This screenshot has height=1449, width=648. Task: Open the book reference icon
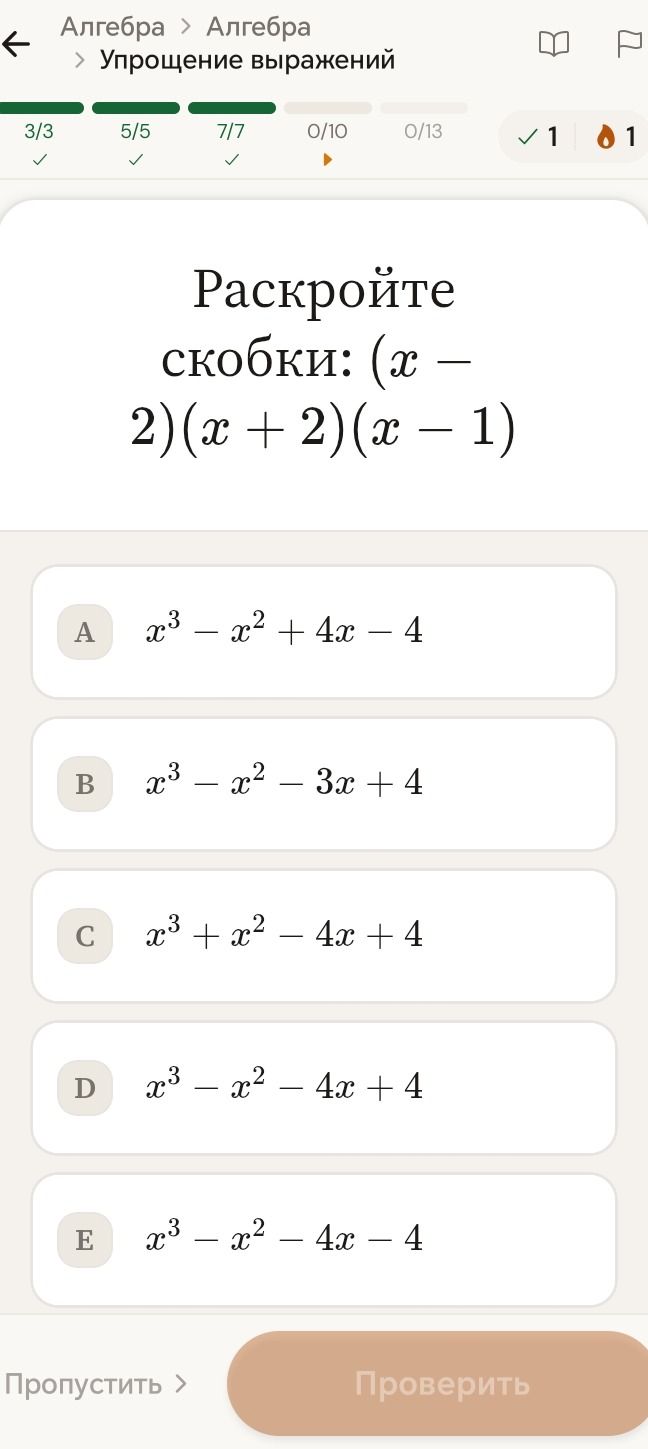click(554, 43)
